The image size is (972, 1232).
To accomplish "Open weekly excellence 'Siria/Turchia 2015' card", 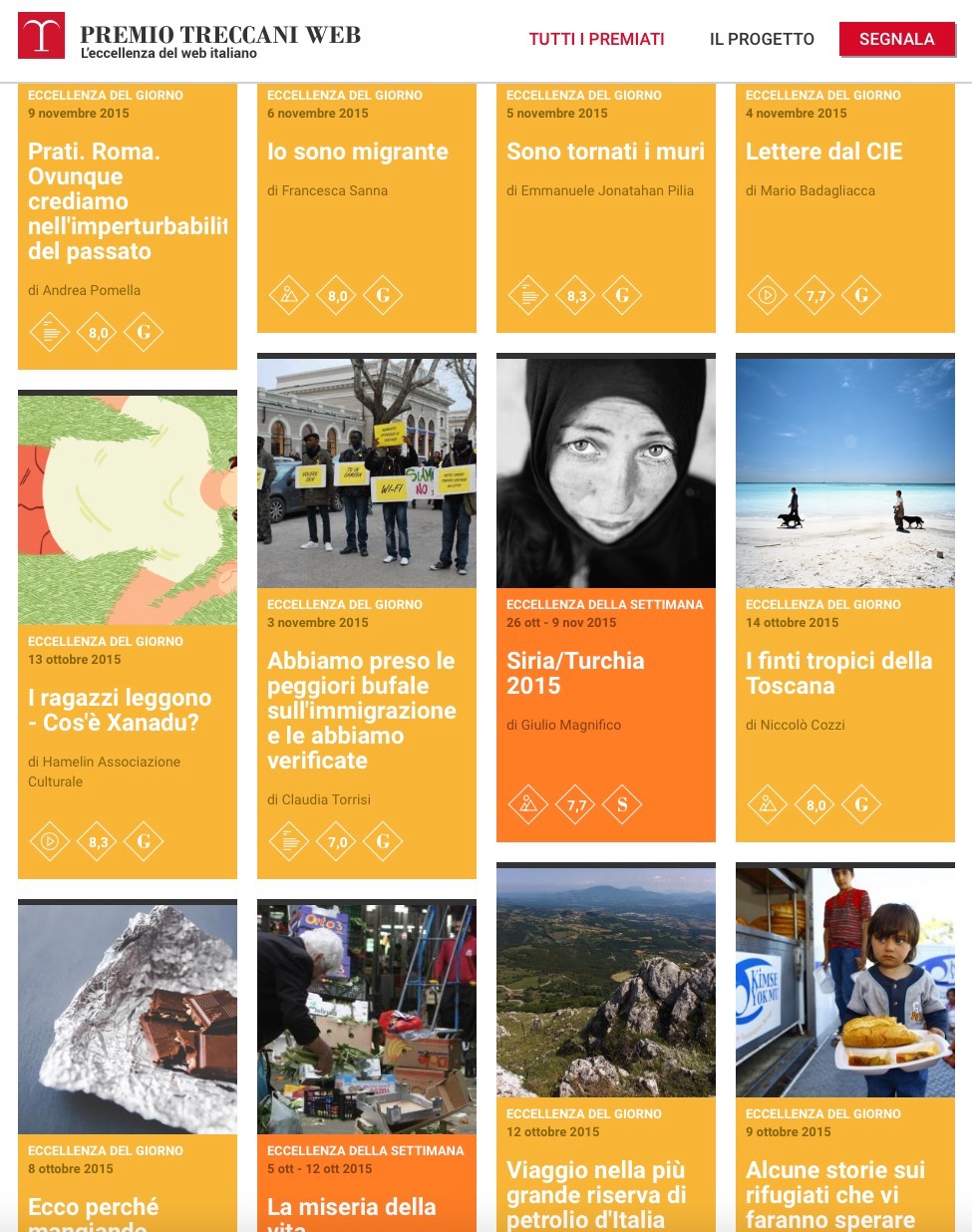I will [x=575, y=673].
